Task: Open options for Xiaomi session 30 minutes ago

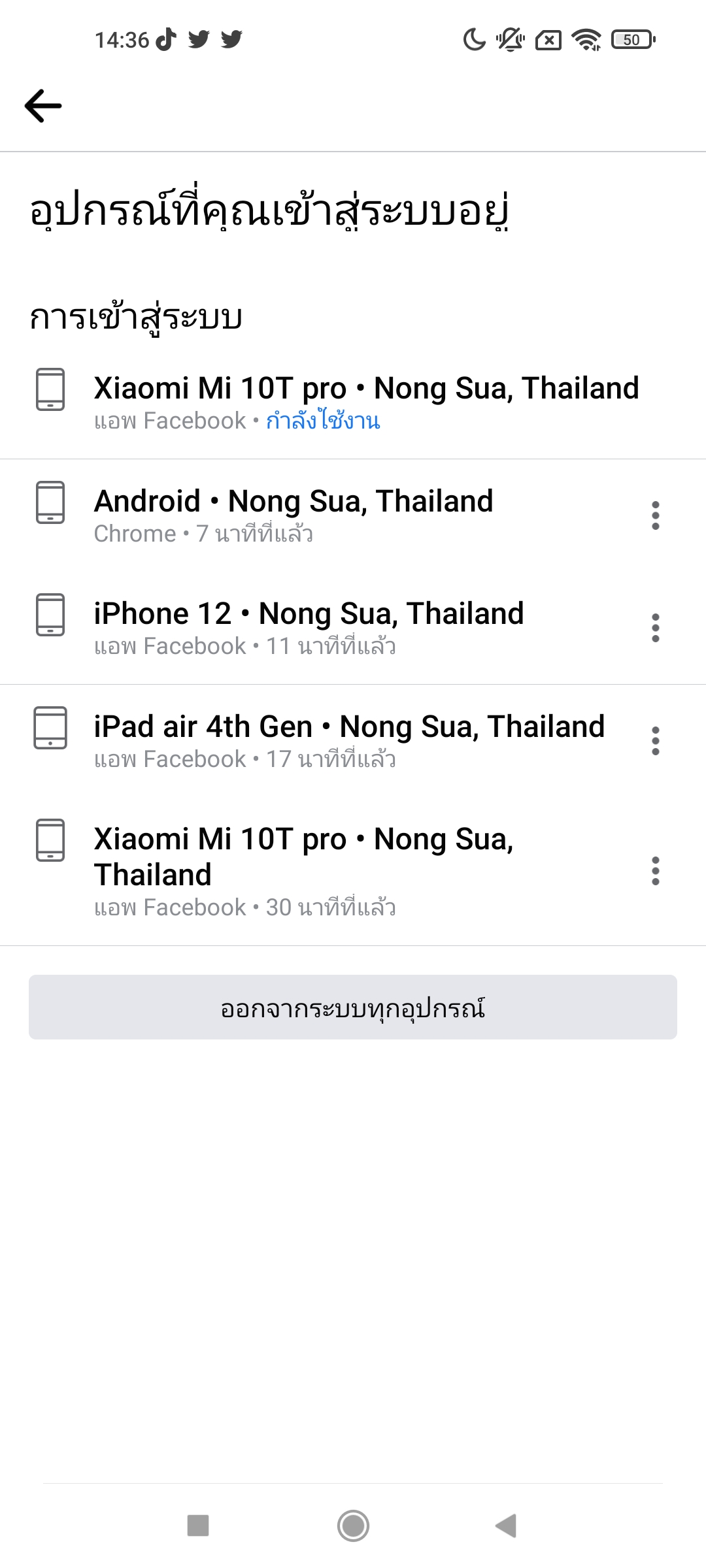Action: (655, 871)
